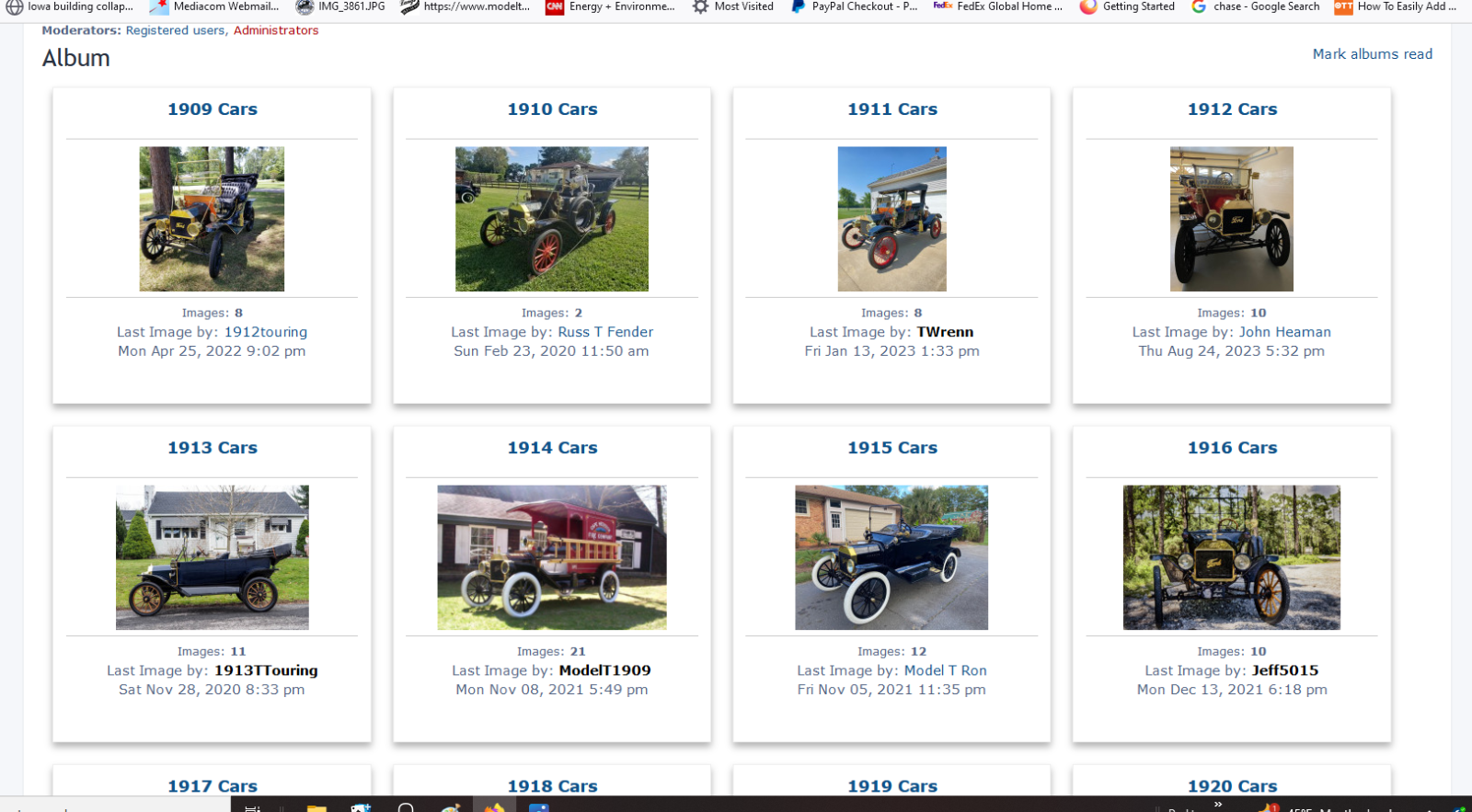
Task: View the 1910 Cars album thumbnail
Action: click(552, 219)
